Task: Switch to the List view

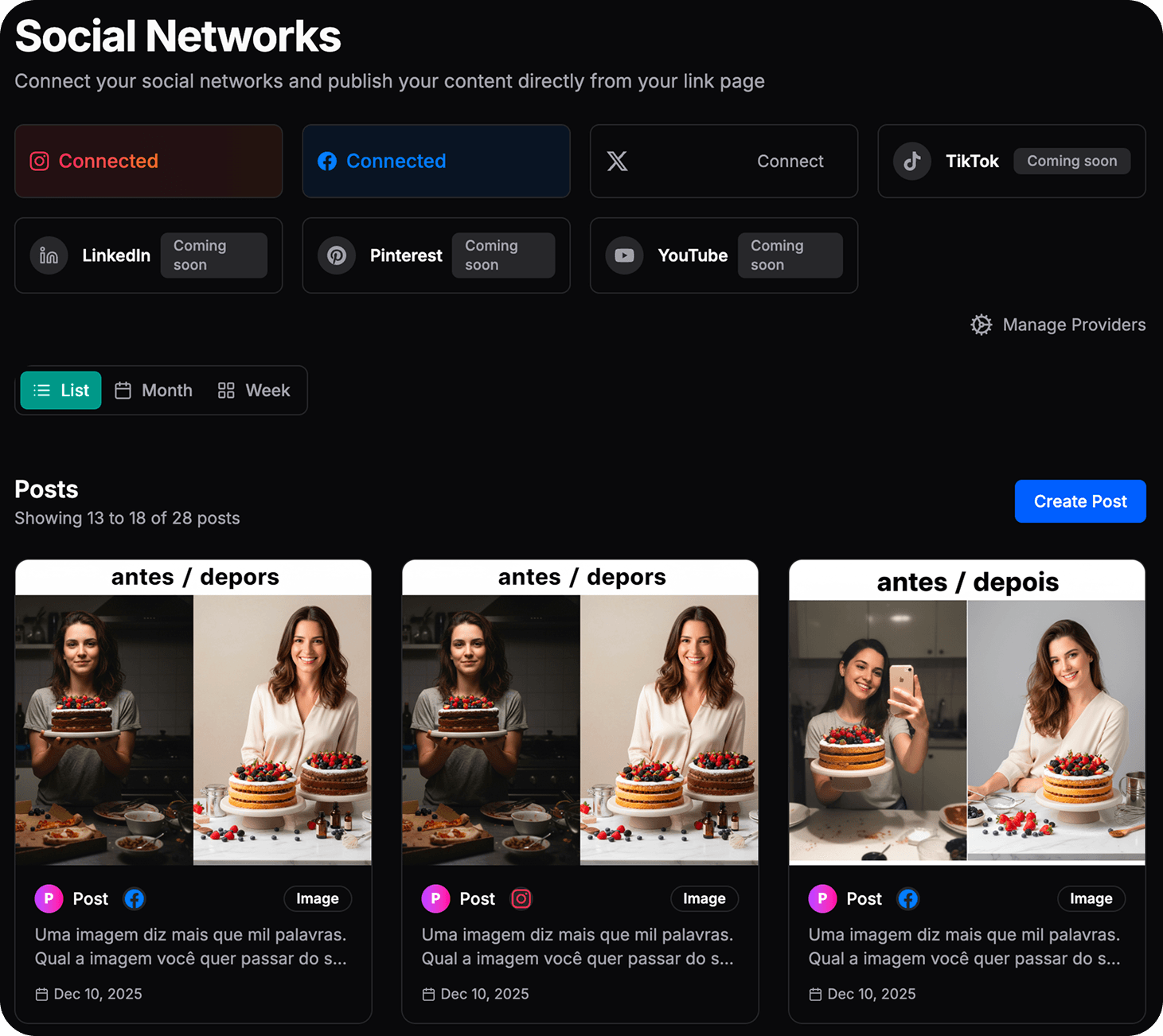Action: 61,390
